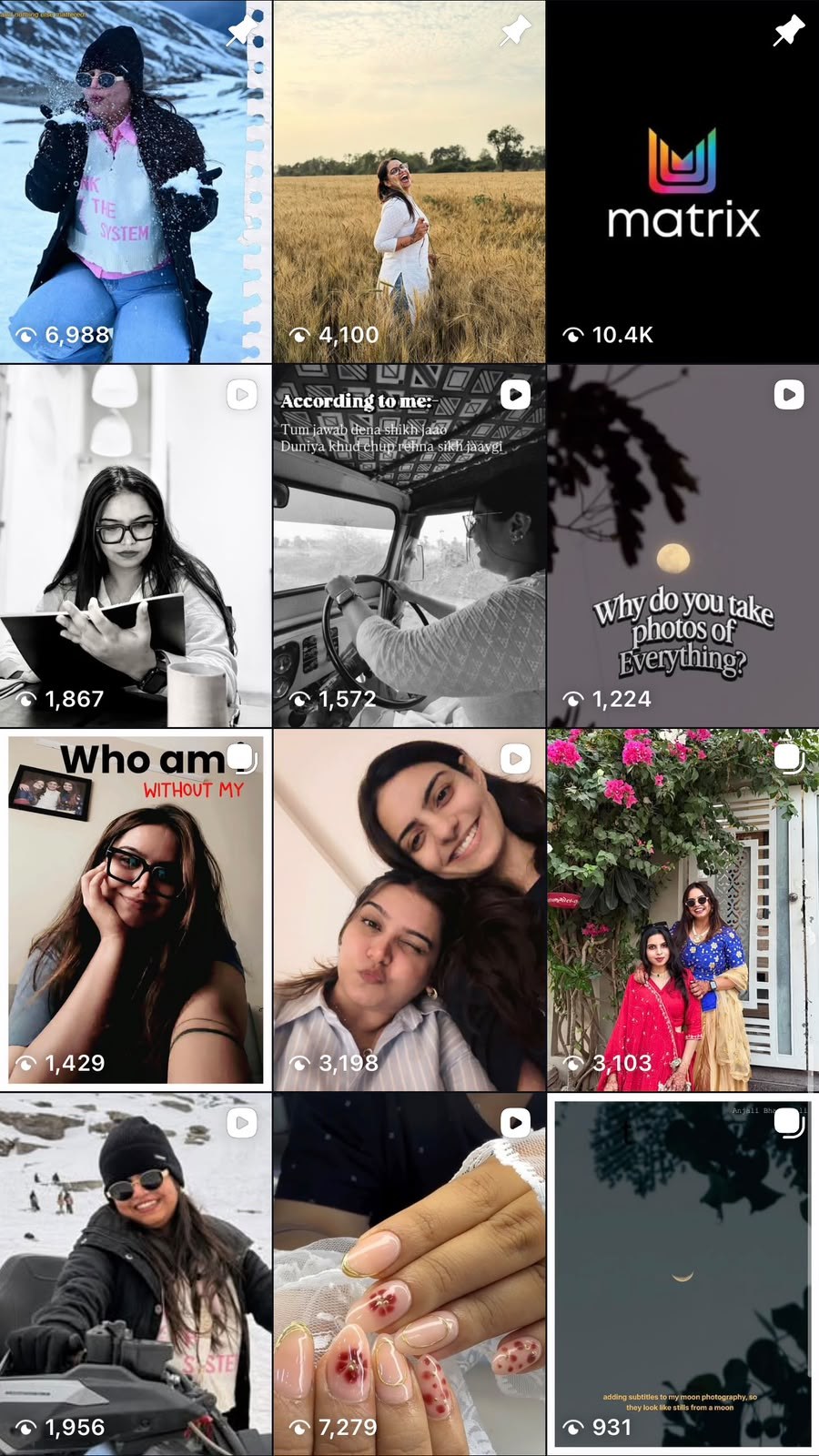The height and width of the screenshot is (1456, 819).
Task: Open the snowmobile reel with 1,956 views
Action: click(x=136, y=1274)
